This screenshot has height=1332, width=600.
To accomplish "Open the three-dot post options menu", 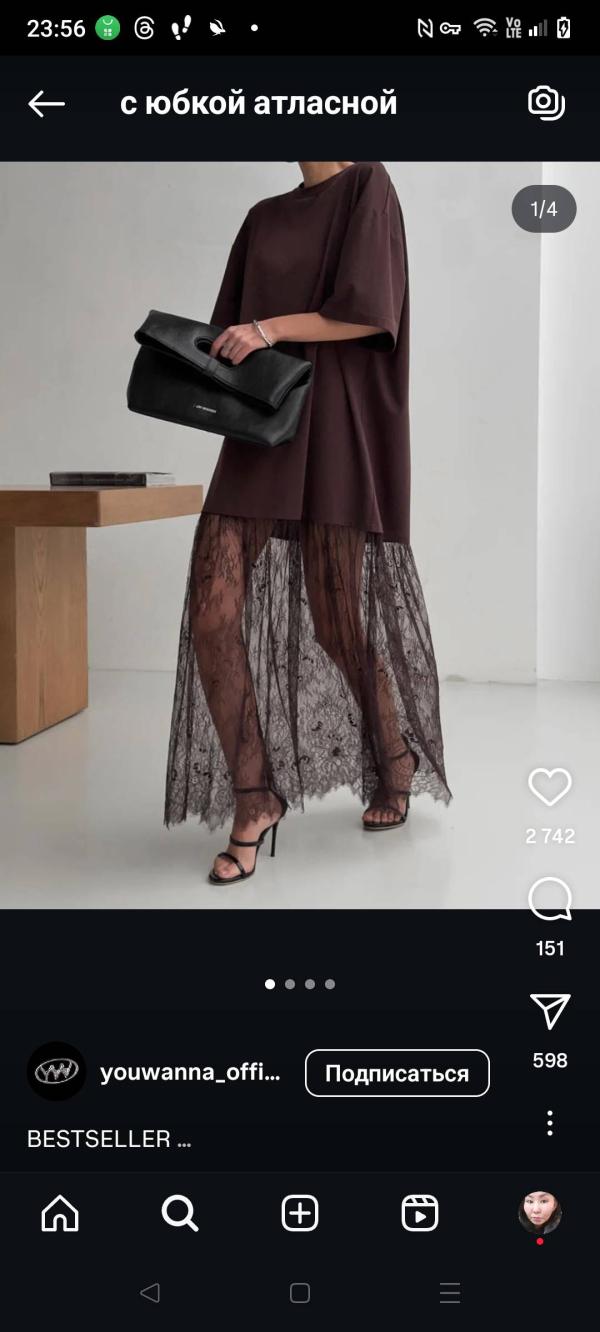I will tap(550, 1122).
